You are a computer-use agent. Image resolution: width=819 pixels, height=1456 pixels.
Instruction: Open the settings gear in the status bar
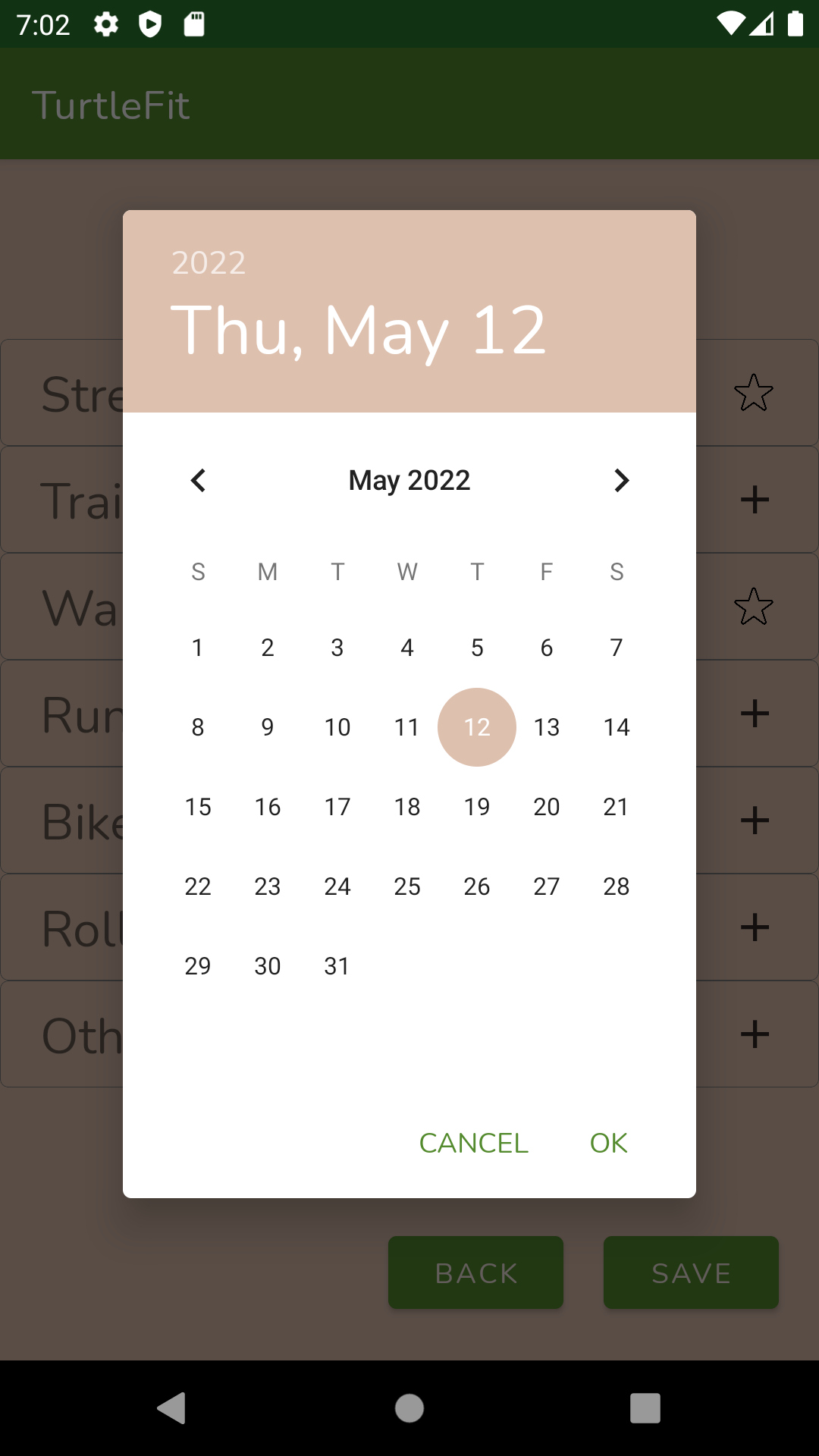click(106, 24)
